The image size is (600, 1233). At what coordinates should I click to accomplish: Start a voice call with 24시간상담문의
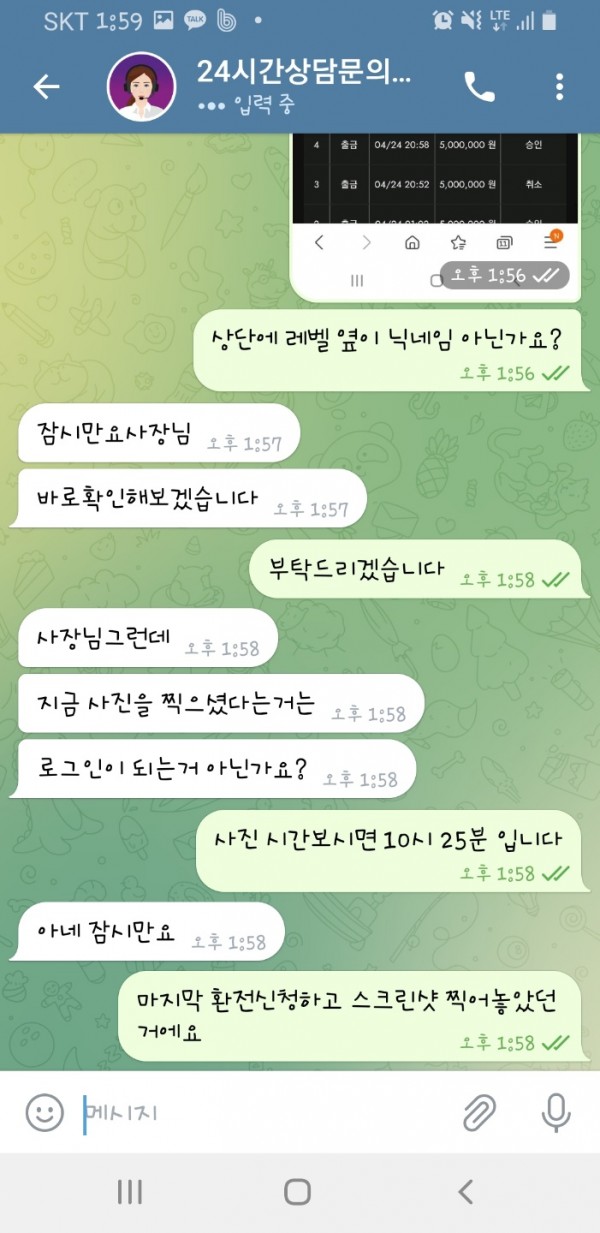479,88
